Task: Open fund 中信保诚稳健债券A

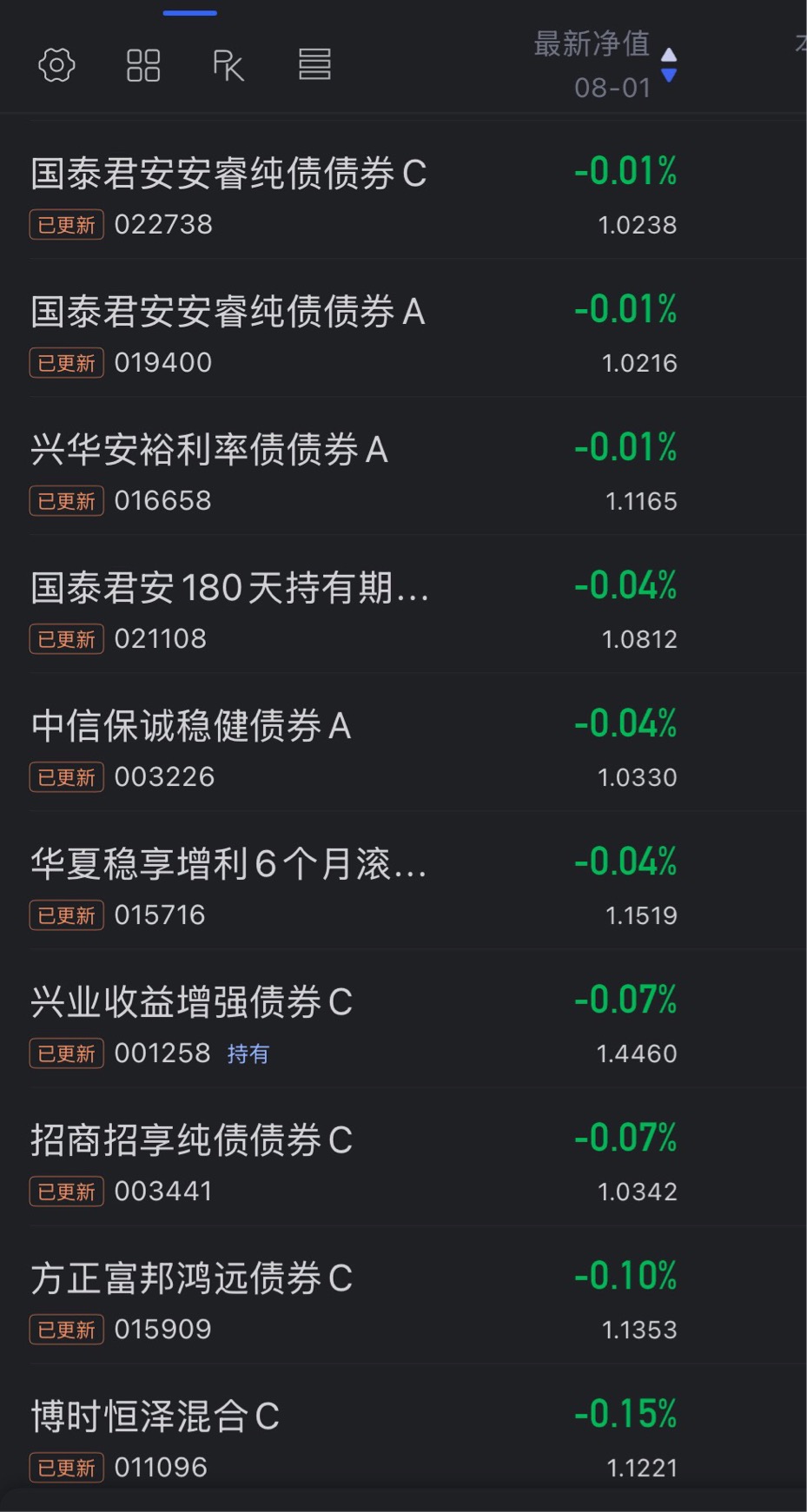Action: pyautogui.click(x=403, y=743)
